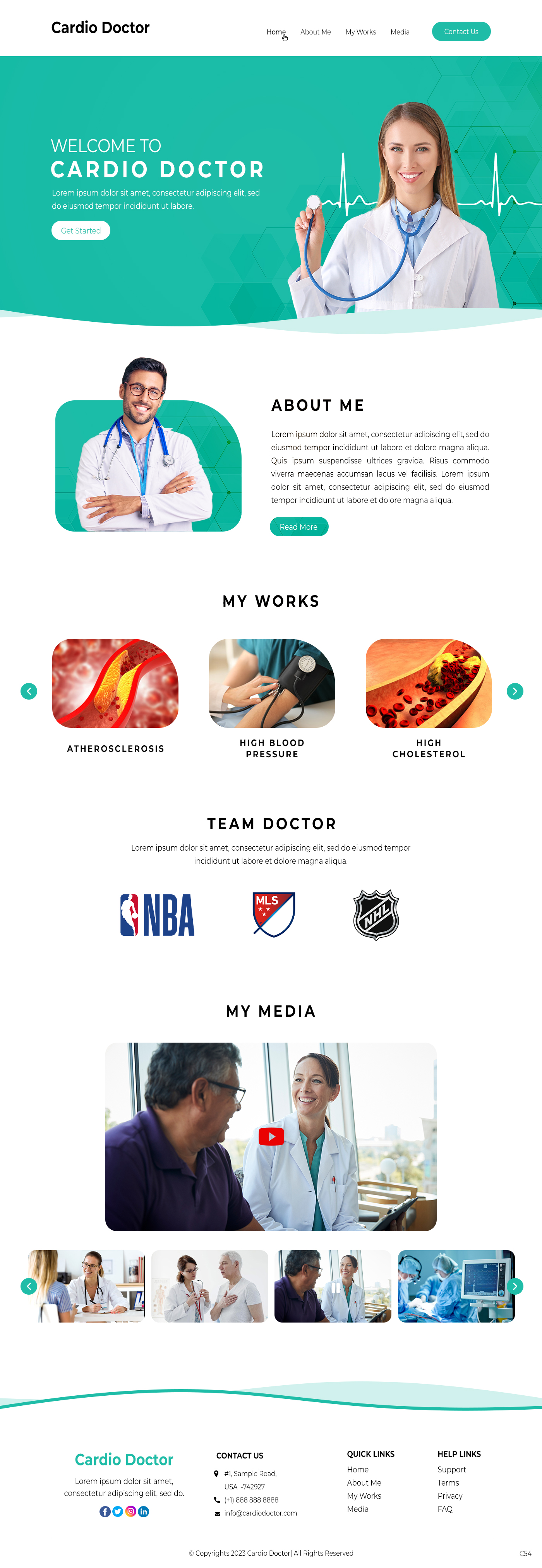Tap the Get Started button
Viewport: 542px width, 1568px height.
click(81, 231)
